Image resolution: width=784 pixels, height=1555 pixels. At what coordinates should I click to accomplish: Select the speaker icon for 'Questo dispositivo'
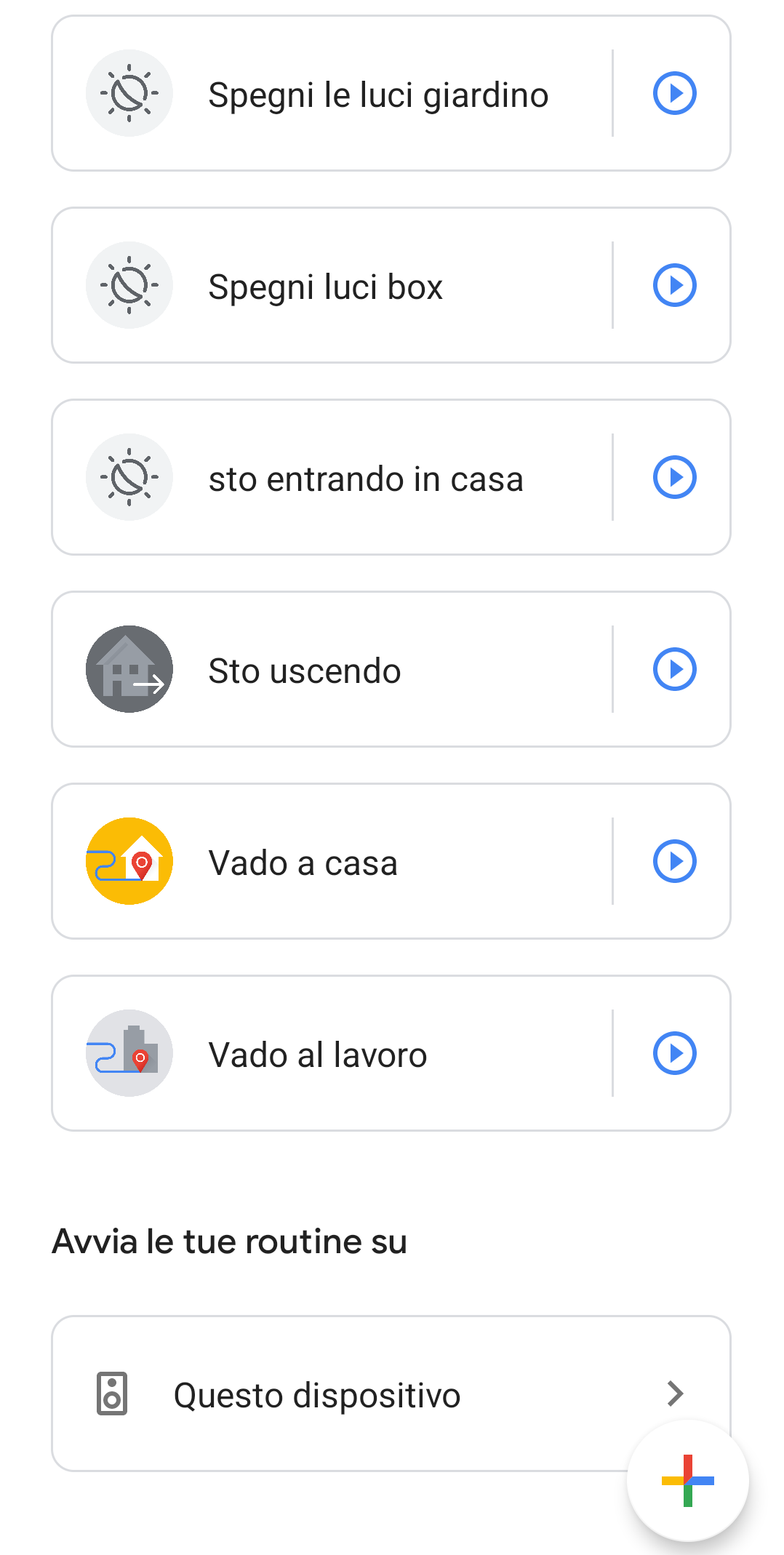coord(112,1394)
